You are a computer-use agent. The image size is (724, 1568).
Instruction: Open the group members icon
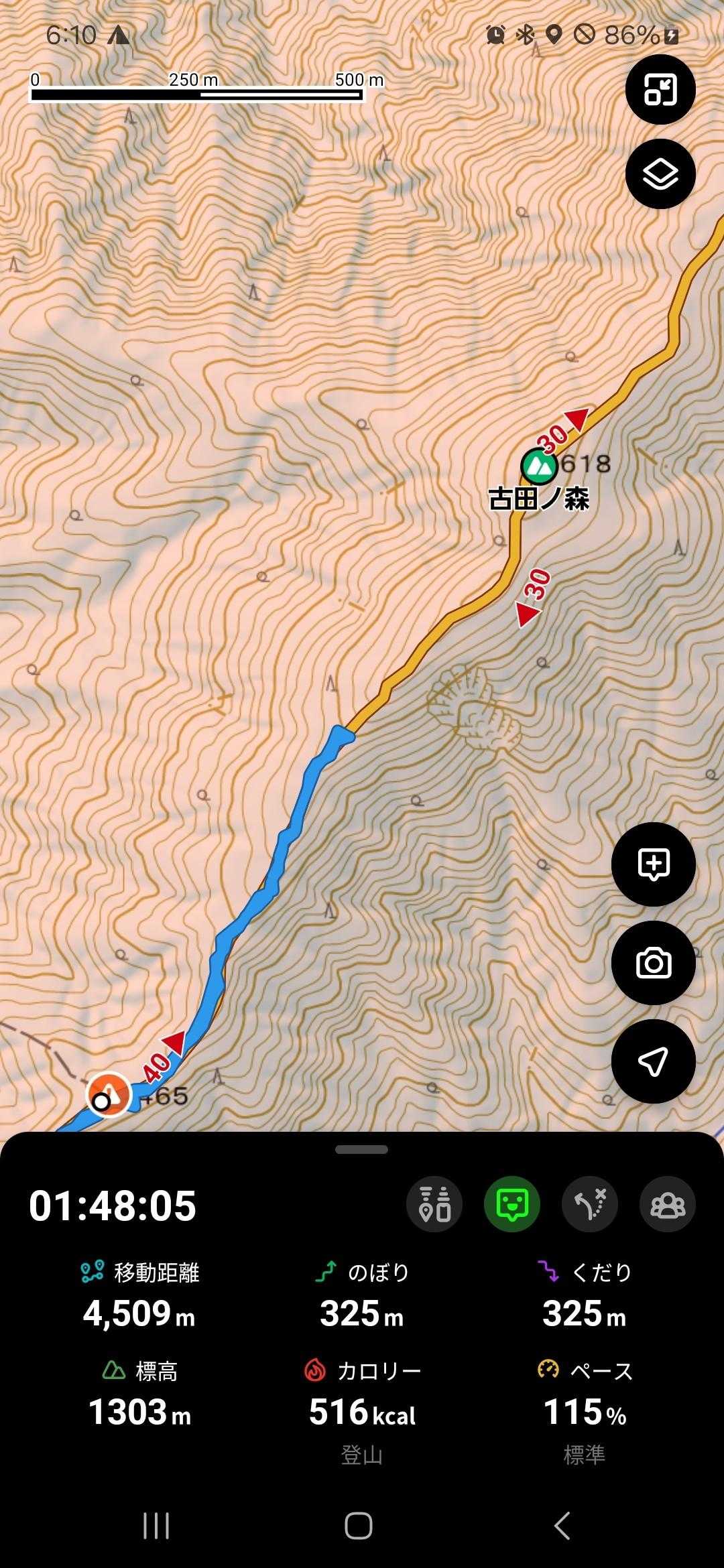668,1204
